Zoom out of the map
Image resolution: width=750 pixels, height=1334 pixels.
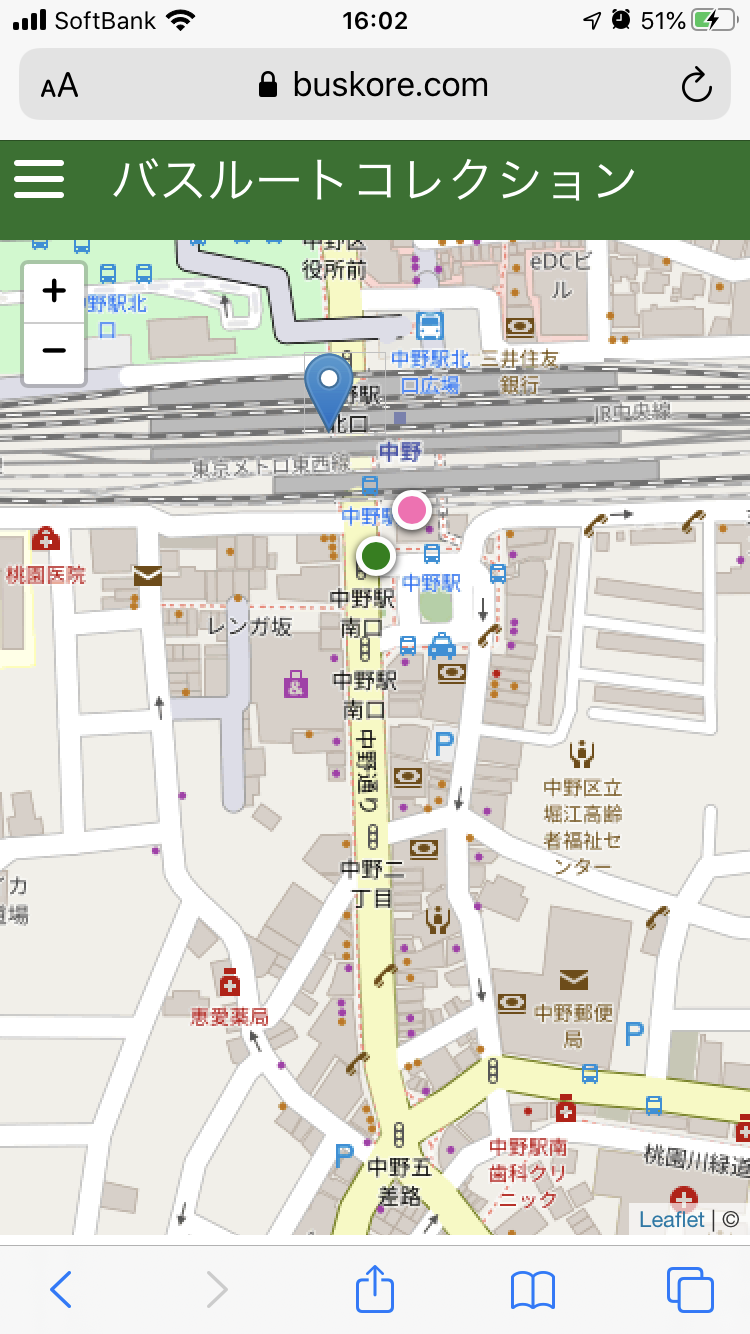pos(54,351)
